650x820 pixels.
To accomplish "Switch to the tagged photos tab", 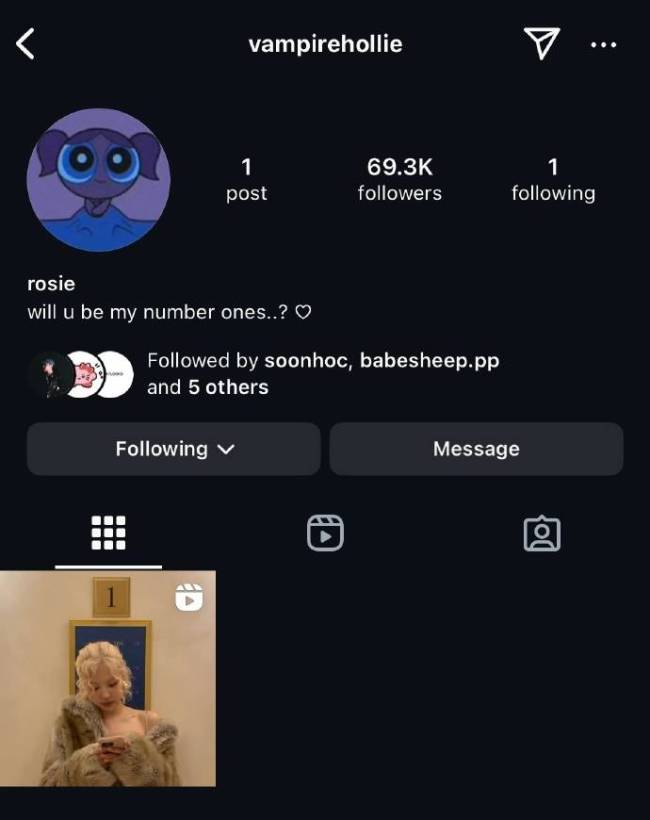I will click(541, 533).
